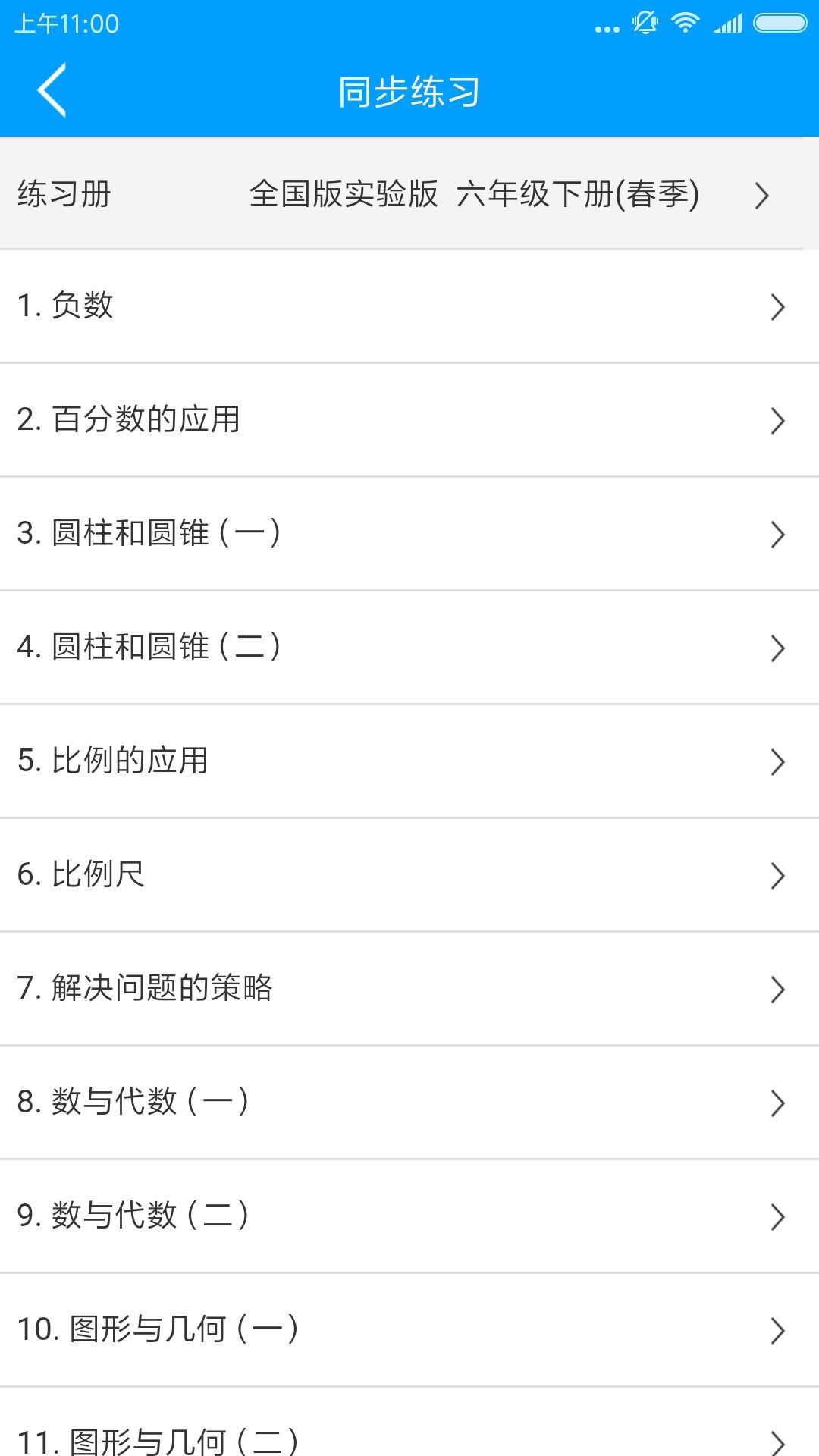Image resolution: width=819 pixels, height=1456 pixels.
Task: Click the back arrow to return
Action: [52, 89]
